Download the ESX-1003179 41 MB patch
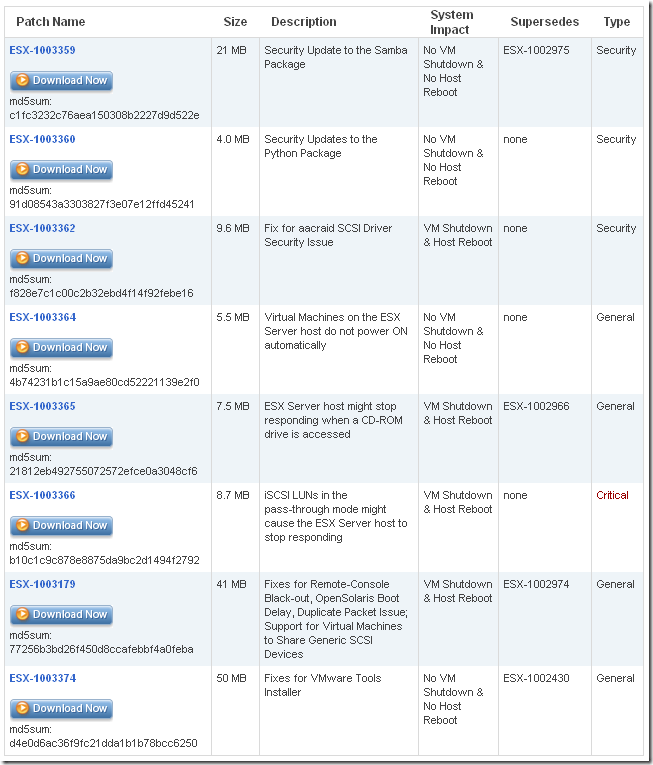The image size is (653, 765). point(61,615)
